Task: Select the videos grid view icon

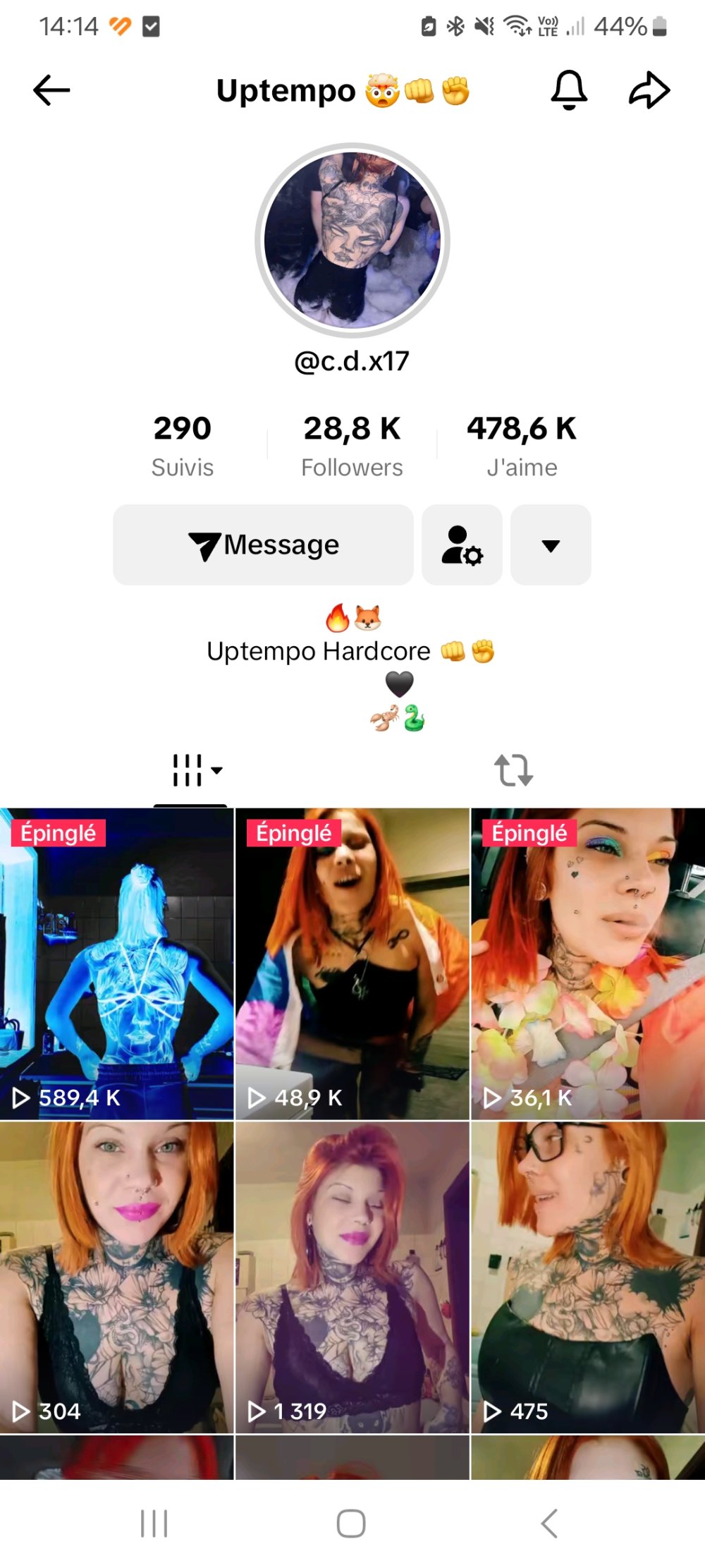Action: click(187, 771)
